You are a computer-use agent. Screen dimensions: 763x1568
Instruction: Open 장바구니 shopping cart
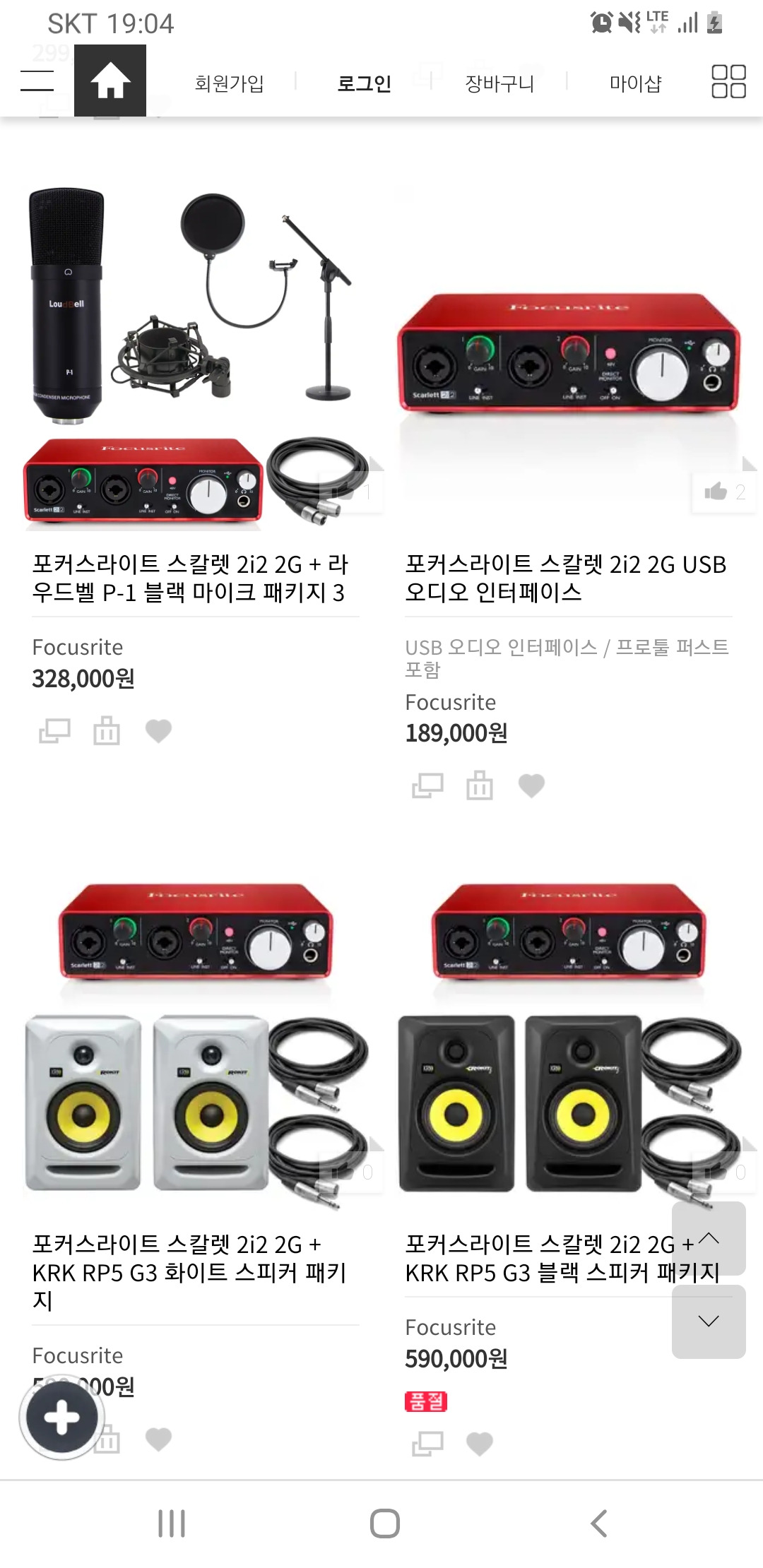[499, 83]
